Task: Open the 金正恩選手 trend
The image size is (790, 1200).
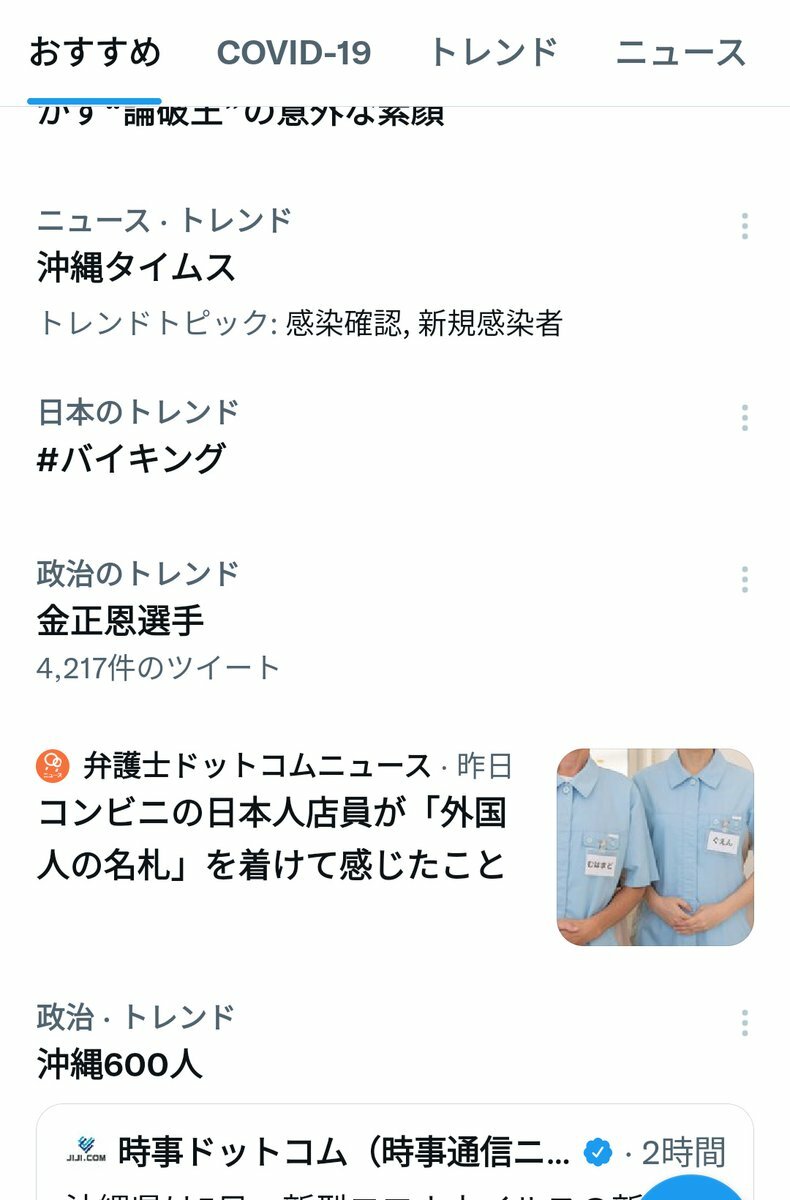Action: pos(120,620)
